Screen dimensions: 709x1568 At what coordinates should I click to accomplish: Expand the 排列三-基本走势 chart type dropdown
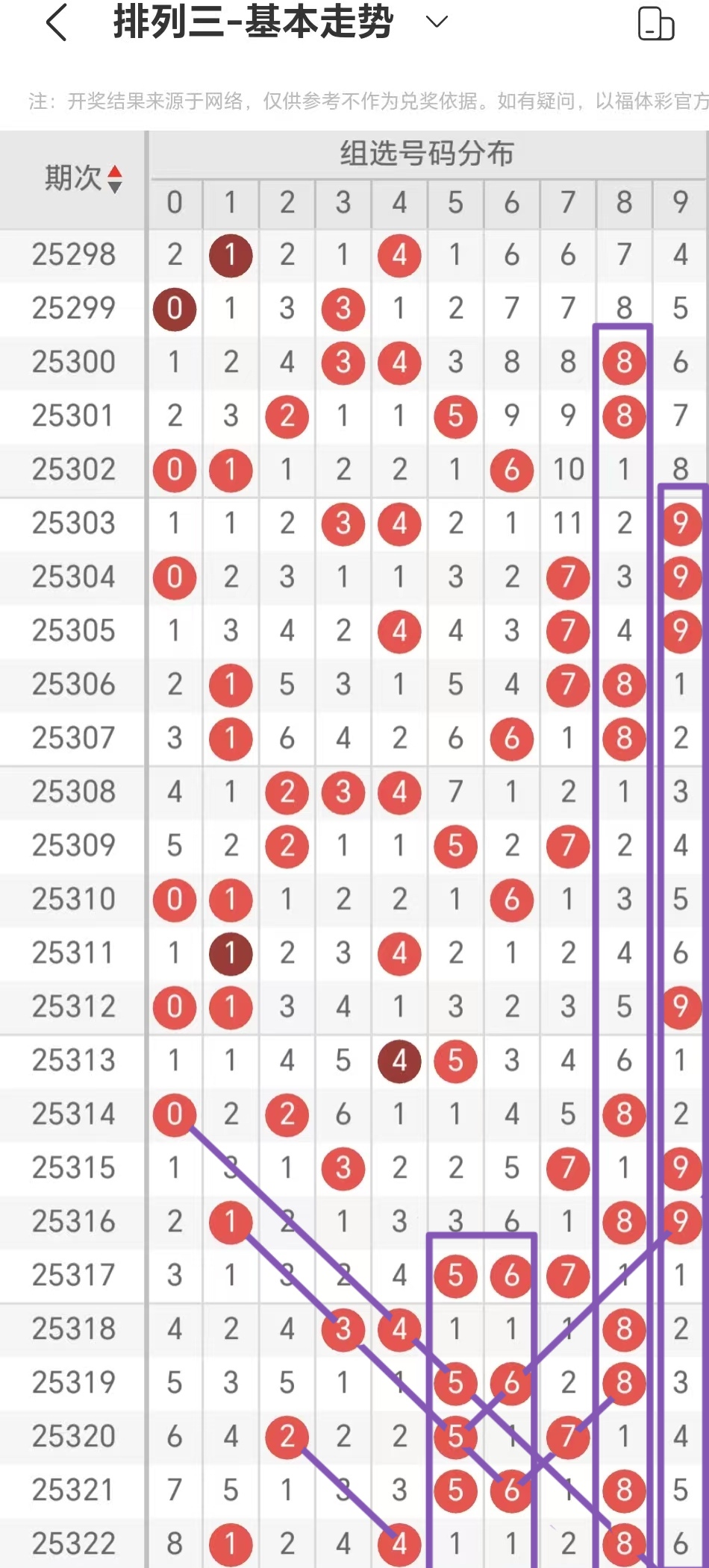tap(436, 22)
